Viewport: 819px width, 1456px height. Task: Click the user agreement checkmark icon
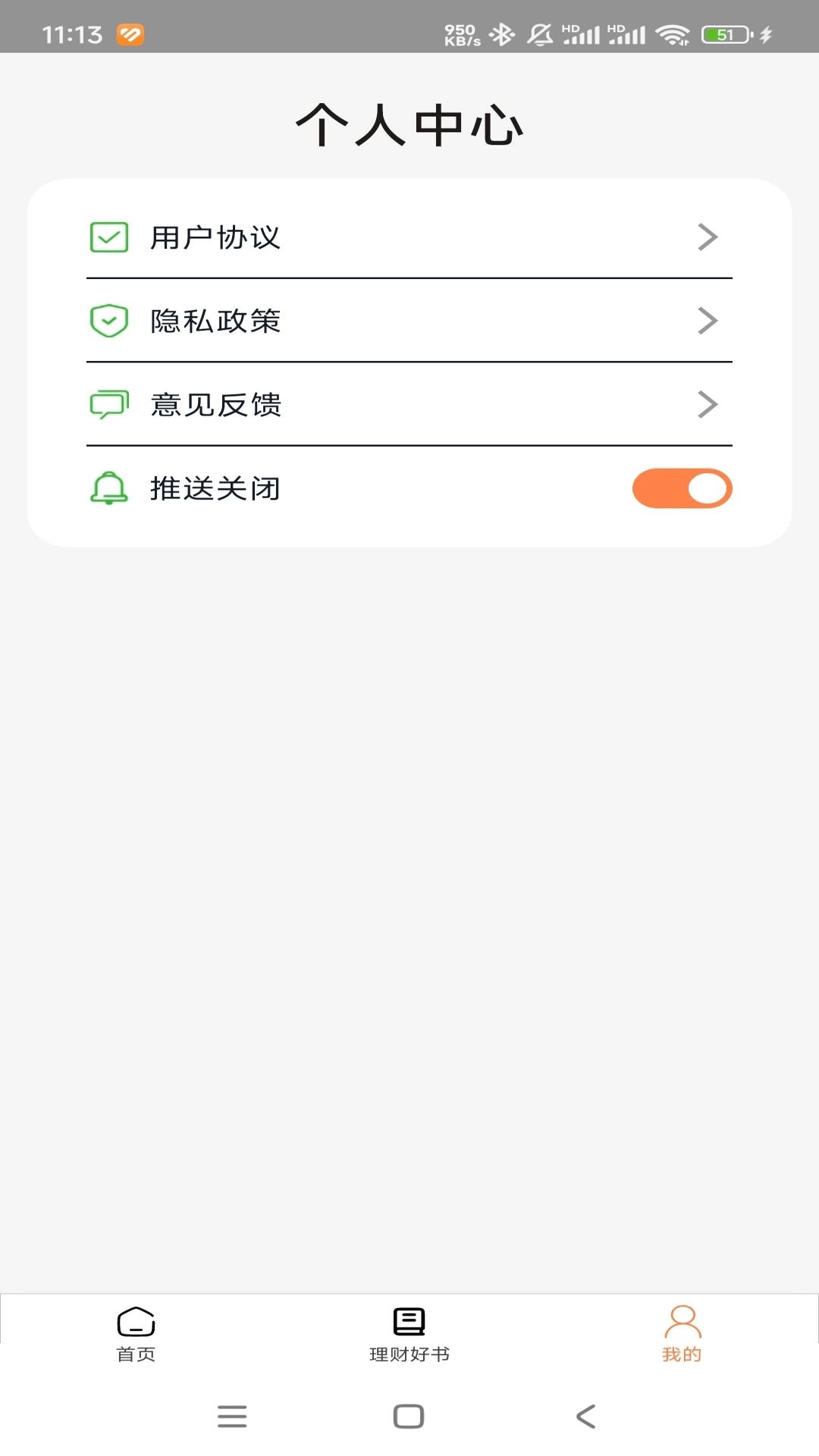coord(109,237)
